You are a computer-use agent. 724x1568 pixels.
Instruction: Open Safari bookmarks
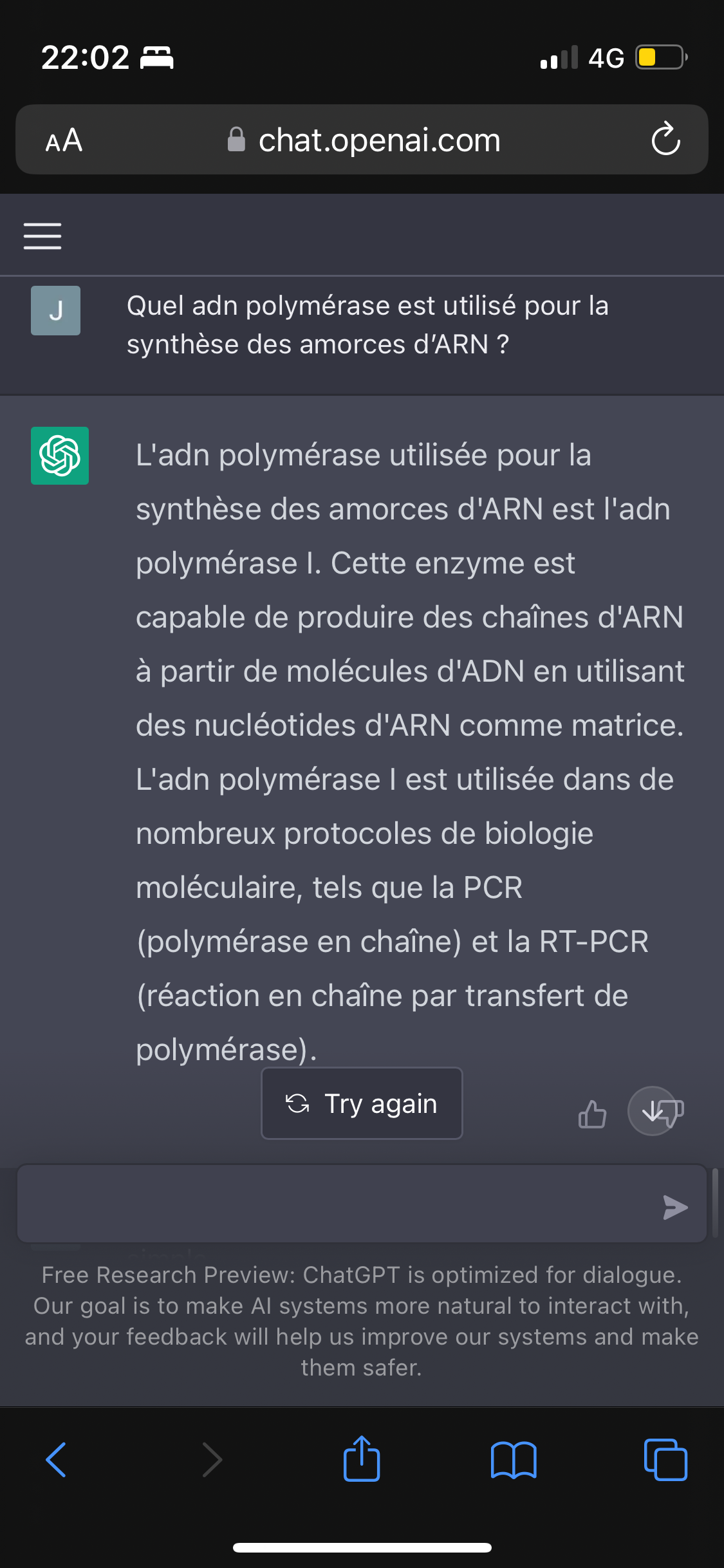514,1459
